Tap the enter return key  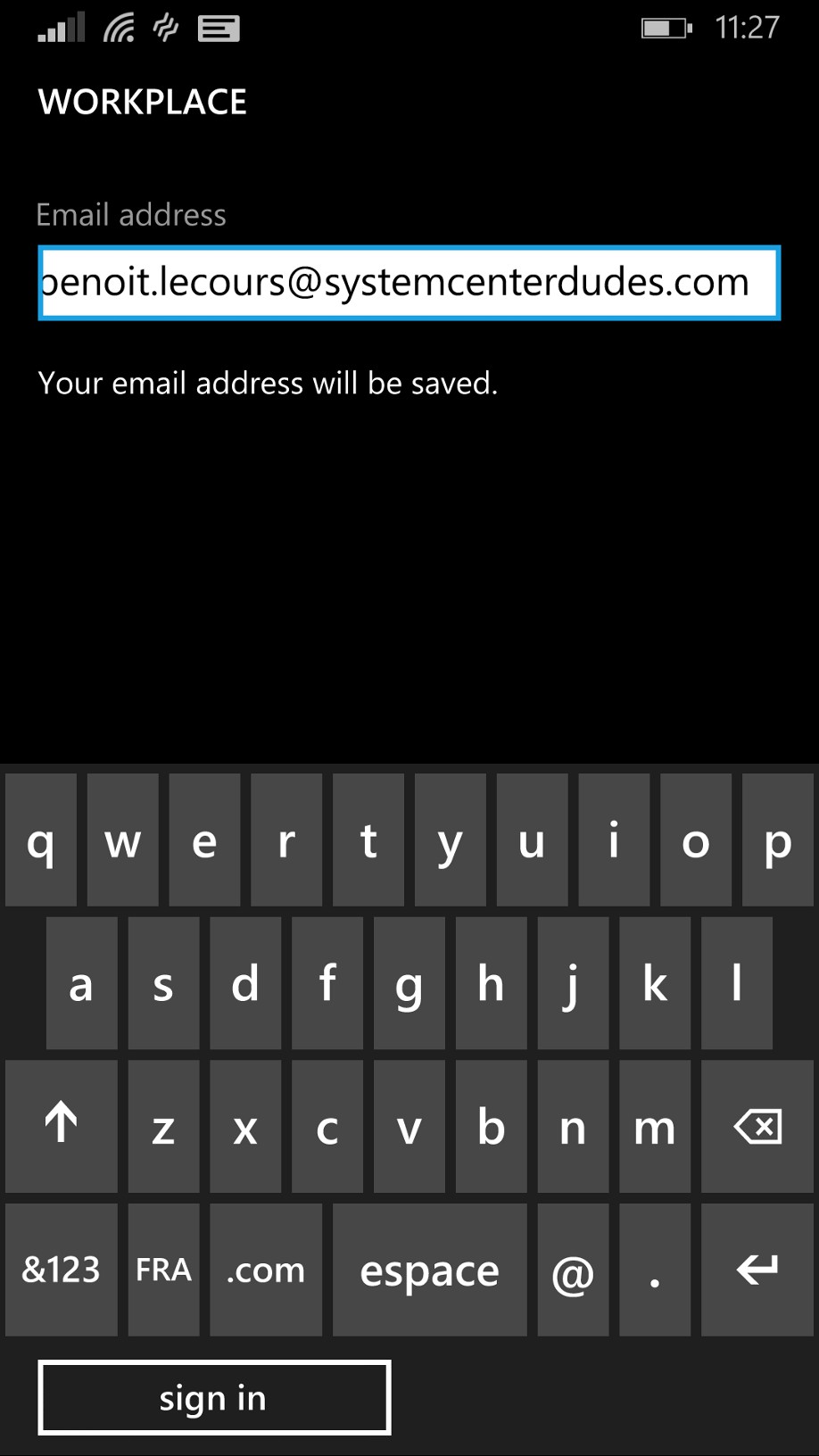tap(757, 1270)
